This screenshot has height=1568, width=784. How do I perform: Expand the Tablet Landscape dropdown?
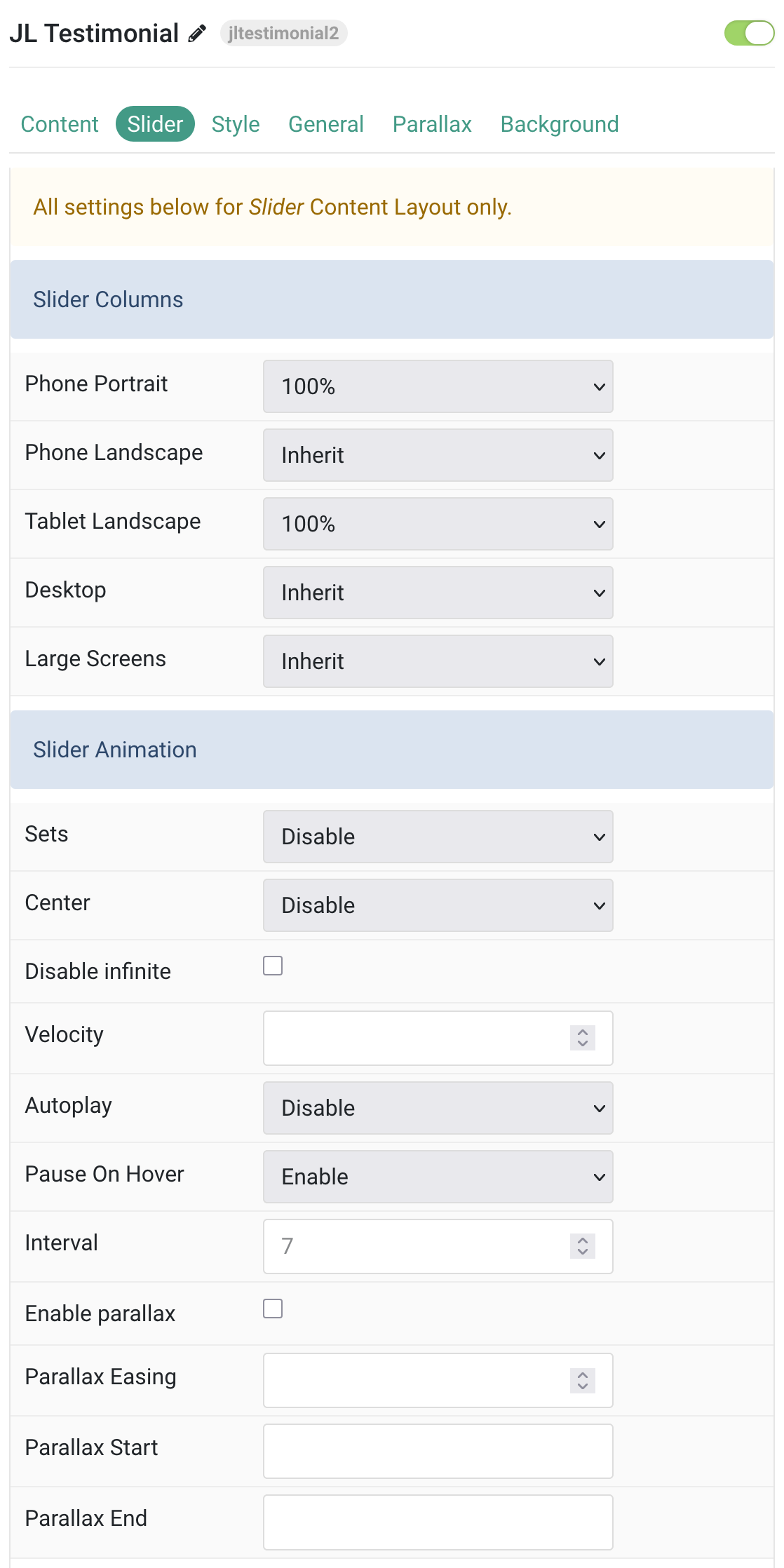(438, 524)
